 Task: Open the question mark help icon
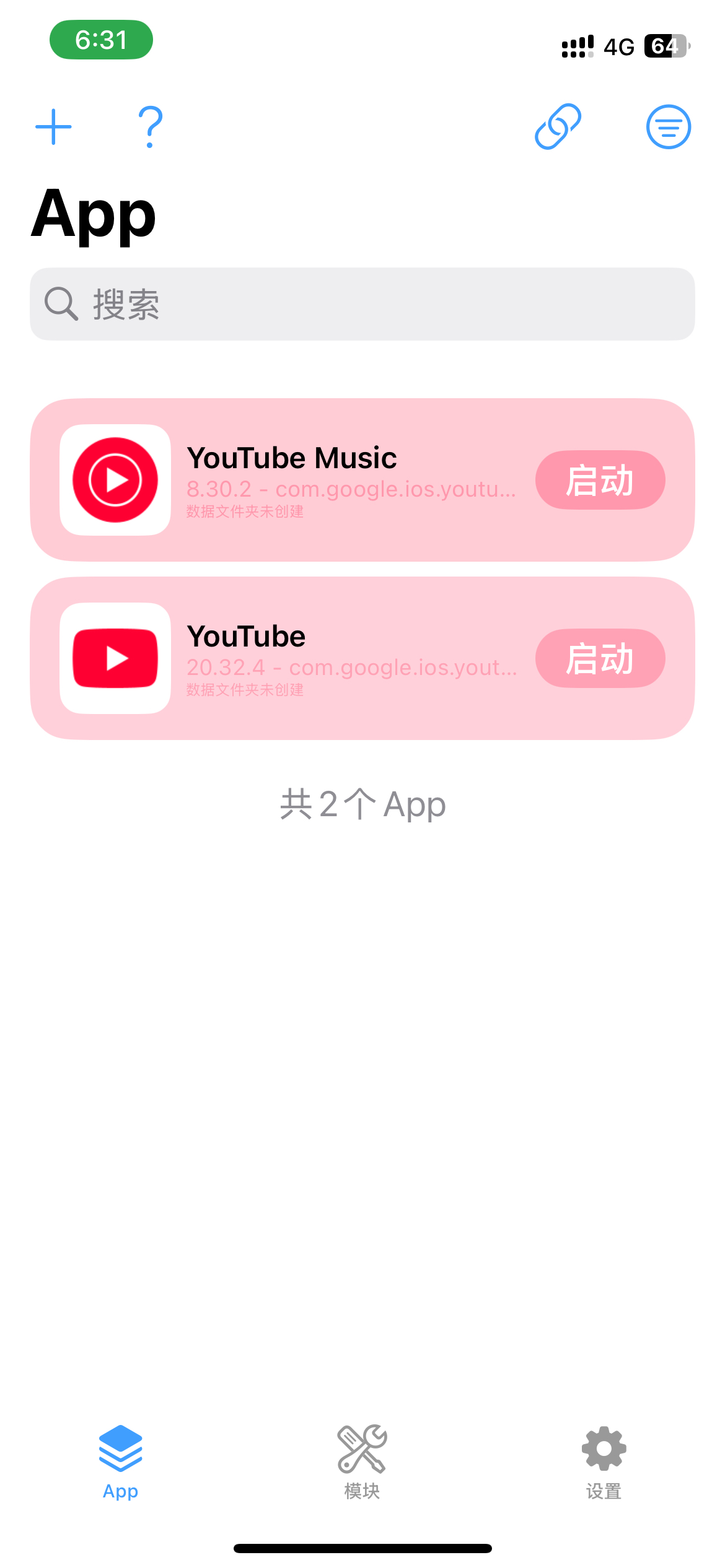(x=150, y=127)
